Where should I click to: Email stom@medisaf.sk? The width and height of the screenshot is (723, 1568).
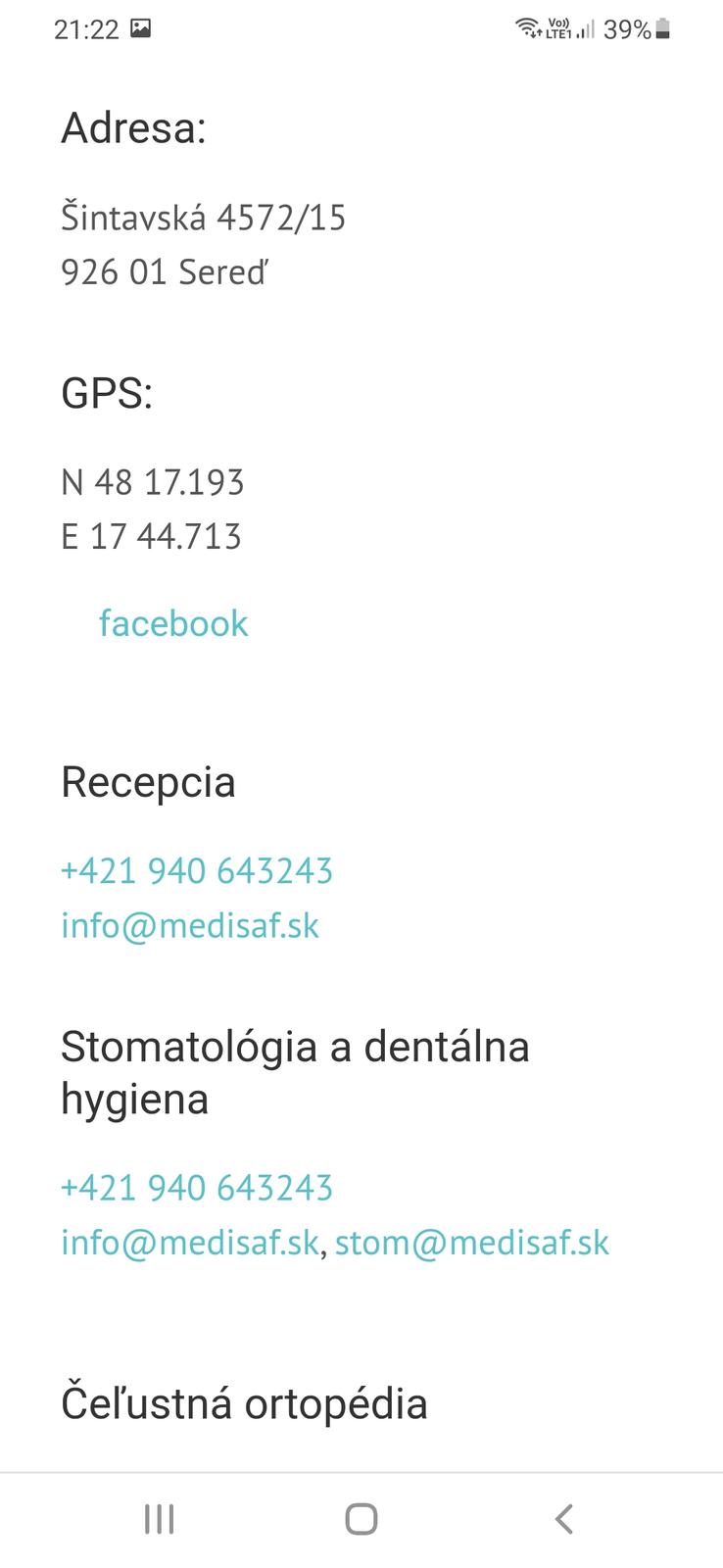tap(472, 1243)
